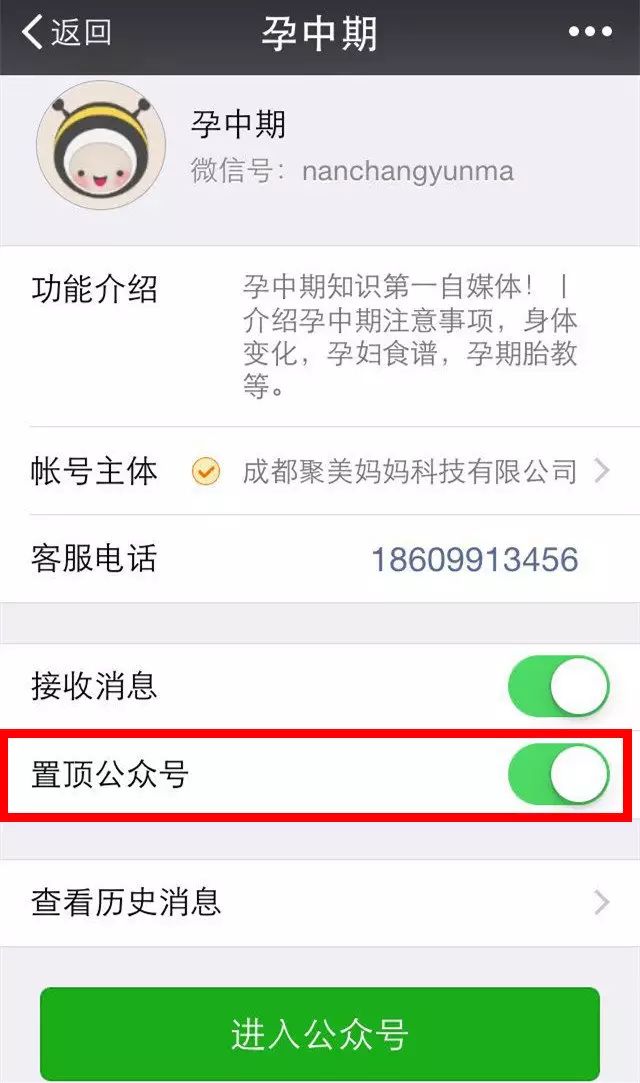Tap the green 进入公众号 button
The width and height of the screenshot is (640, 1083).
320,1033
